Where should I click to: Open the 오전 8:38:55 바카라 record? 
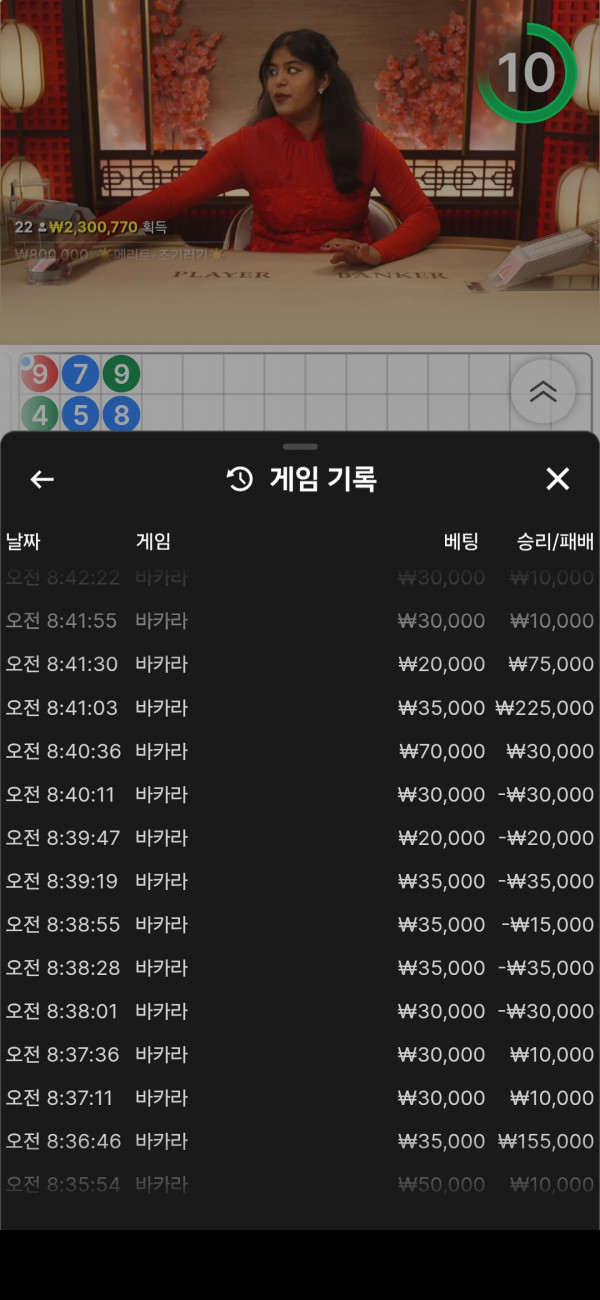300,925
